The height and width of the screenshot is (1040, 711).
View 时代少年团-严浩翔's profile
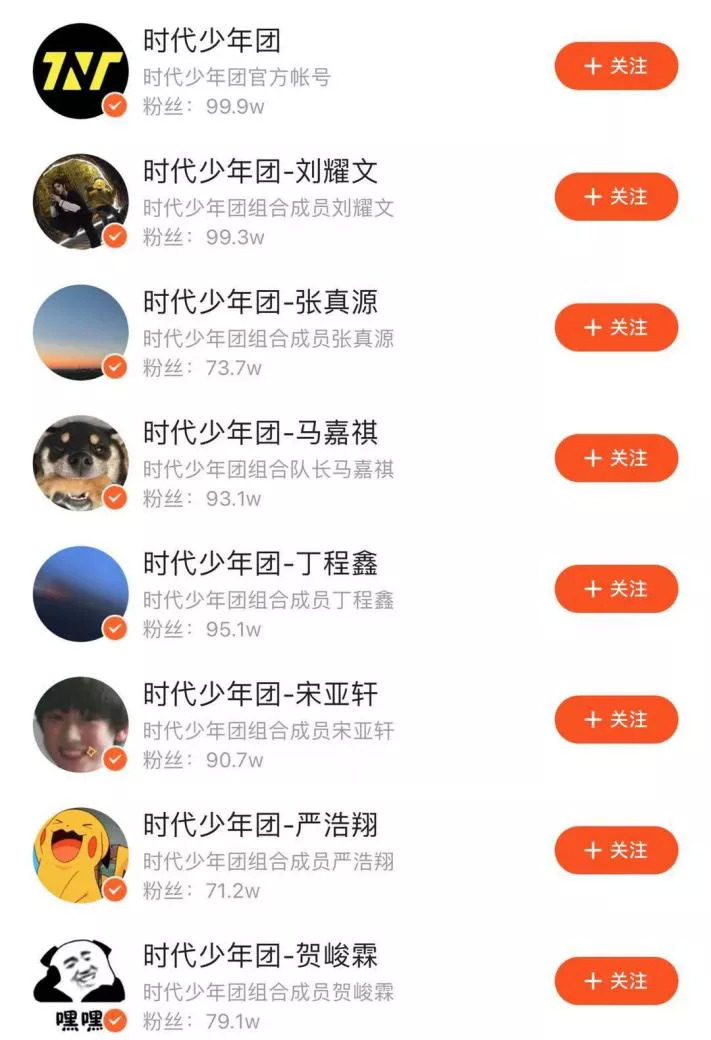click(260, 826)
